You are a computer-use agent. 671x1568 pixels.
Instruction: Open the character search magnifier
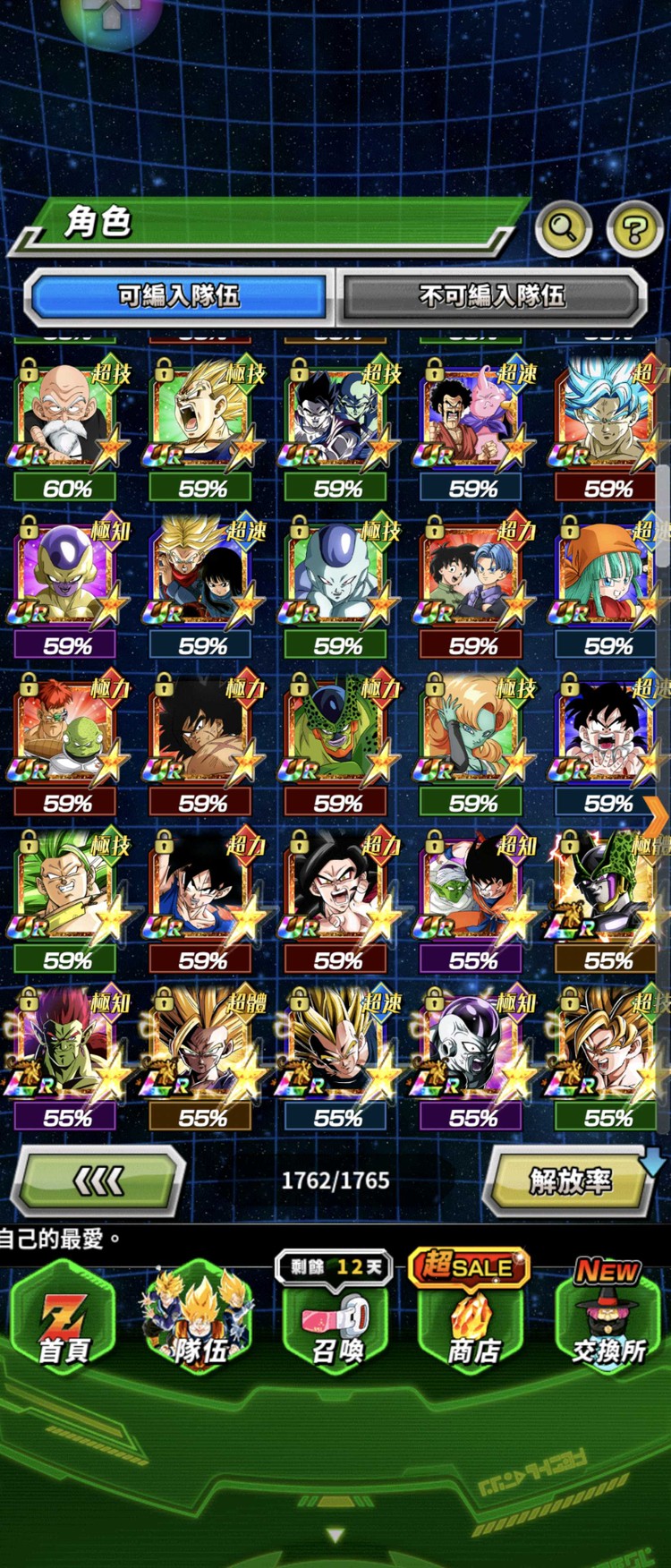click(563, 229)
